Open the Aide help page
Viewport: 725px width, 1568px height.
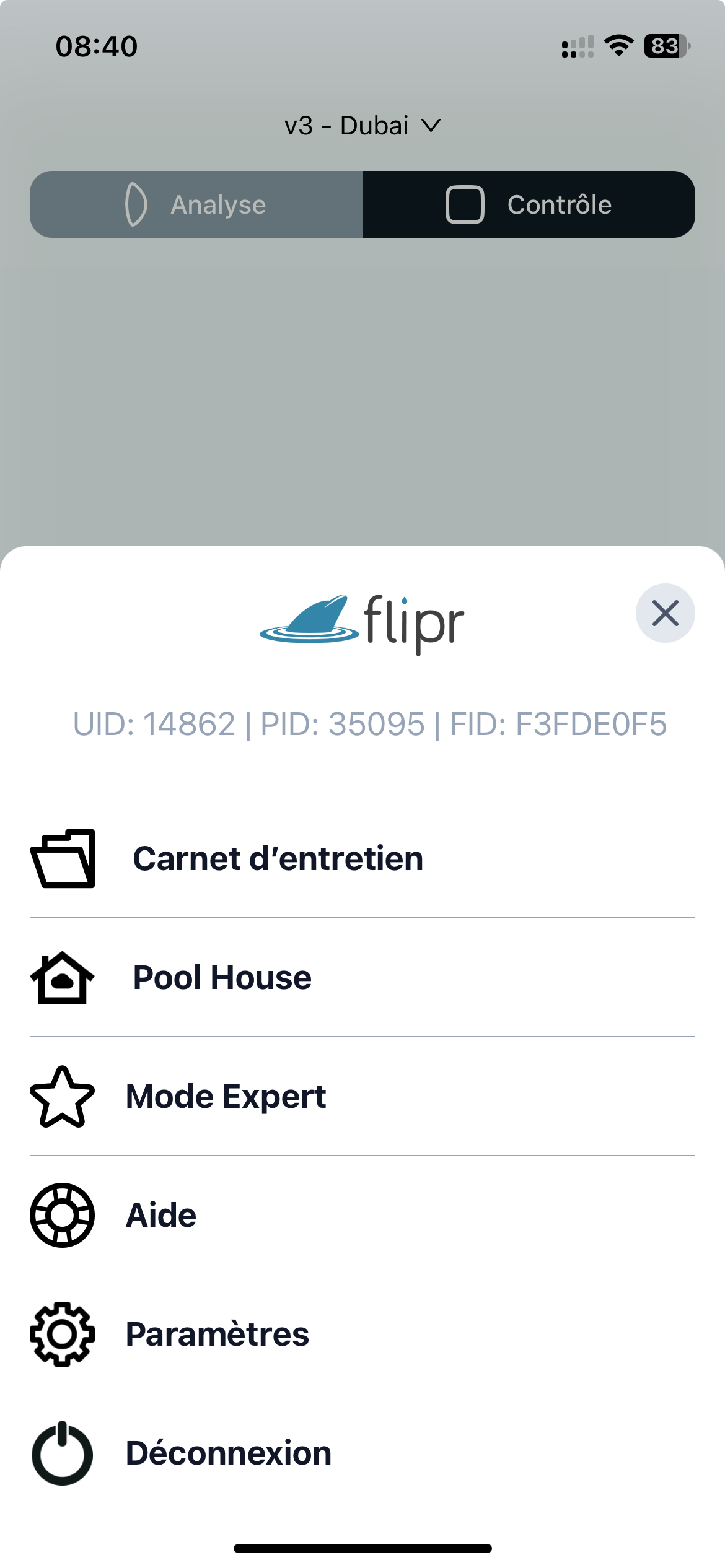(x=161, y=1215)
